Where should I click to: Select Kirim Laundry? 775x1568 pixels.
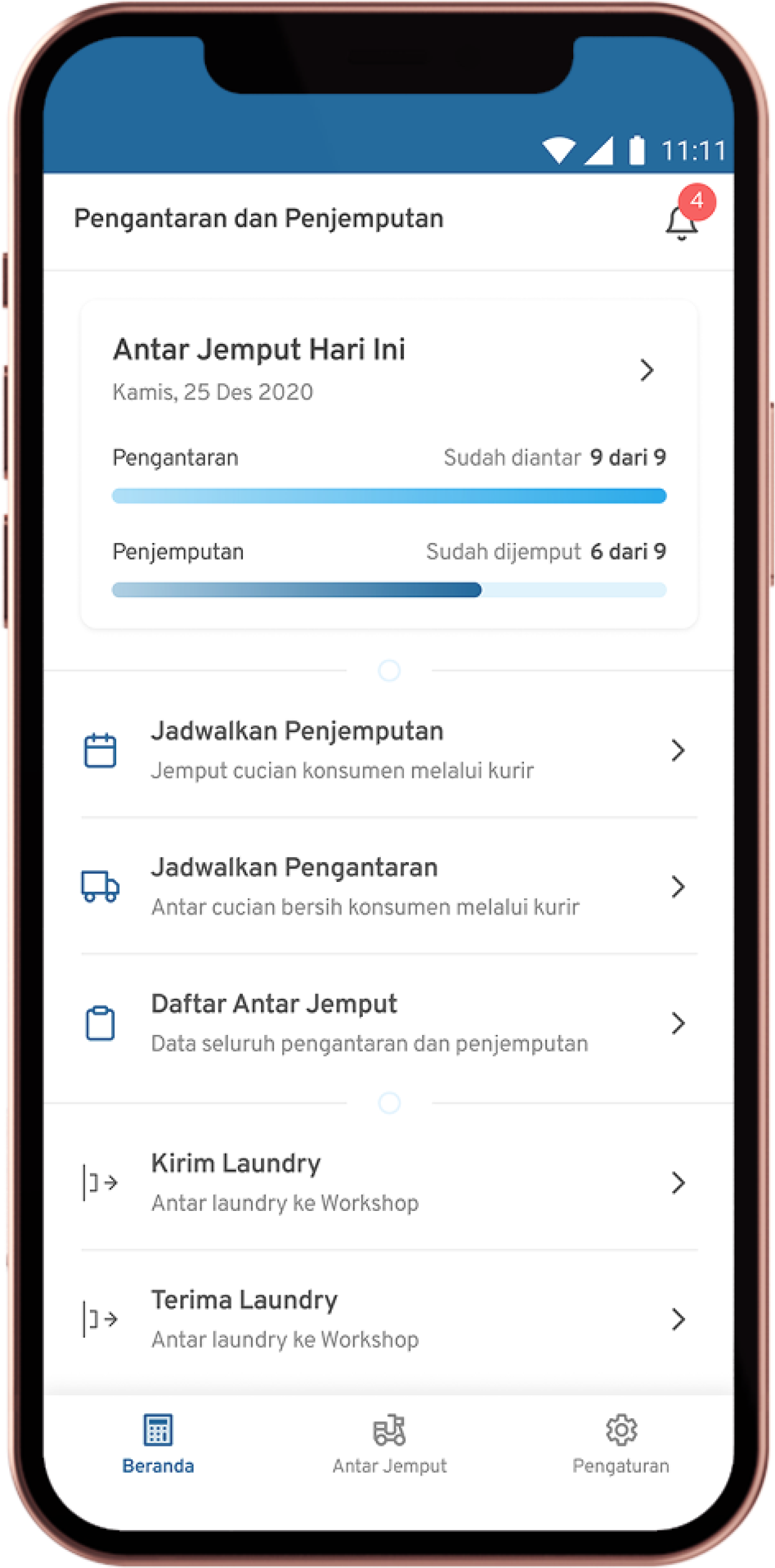coord(388,1183)
